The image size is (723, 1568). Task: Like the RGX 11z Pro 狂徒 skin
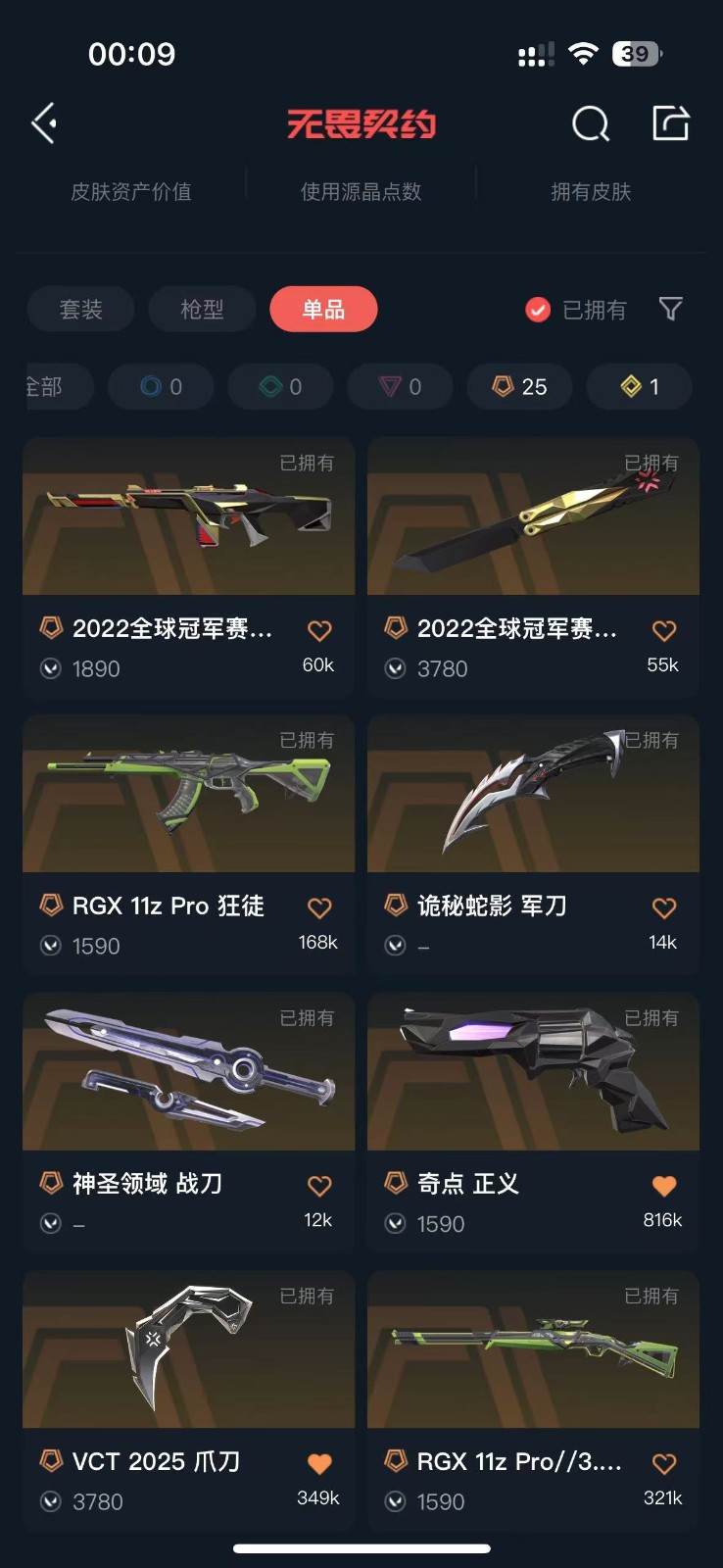pos(319,907)
